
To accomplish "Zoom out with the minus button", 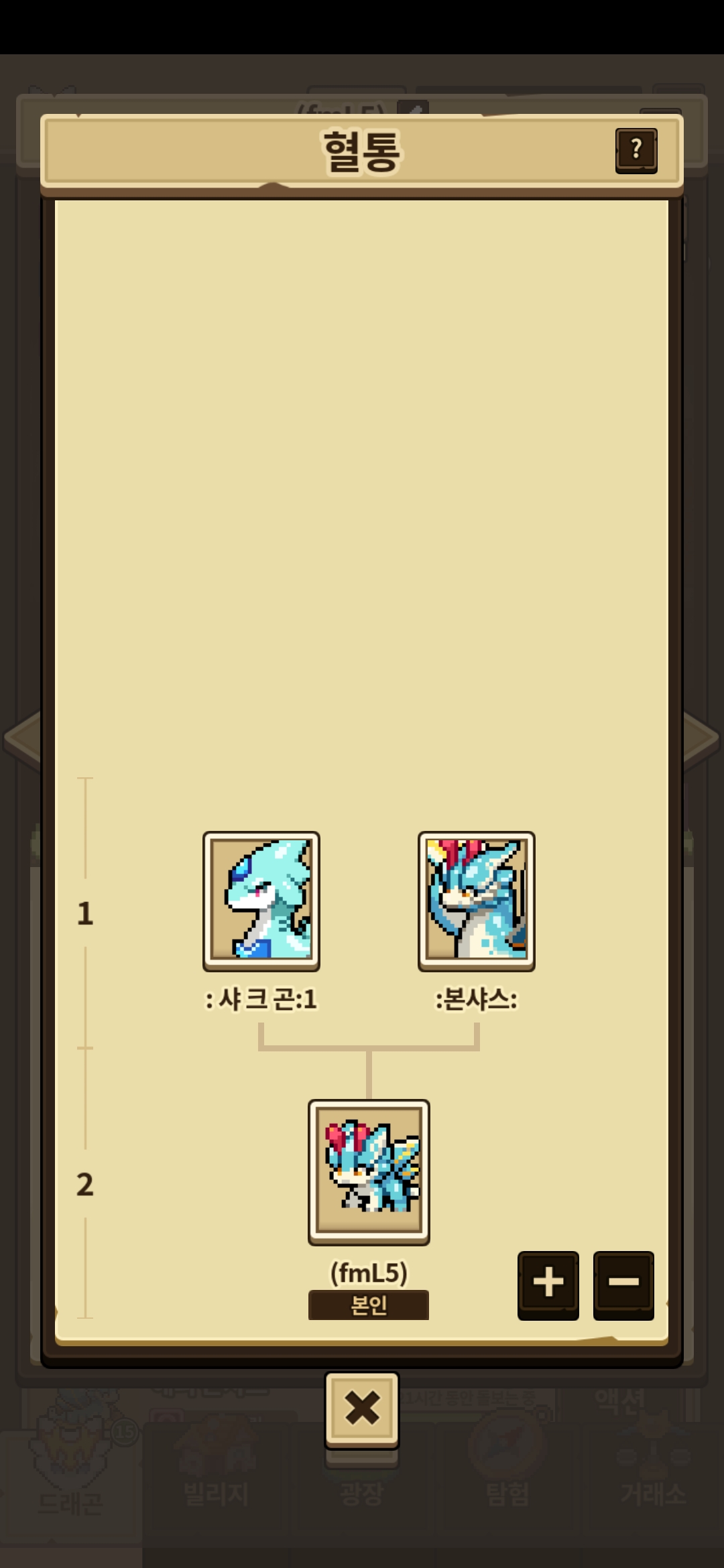I will (x=623, y=1284).
